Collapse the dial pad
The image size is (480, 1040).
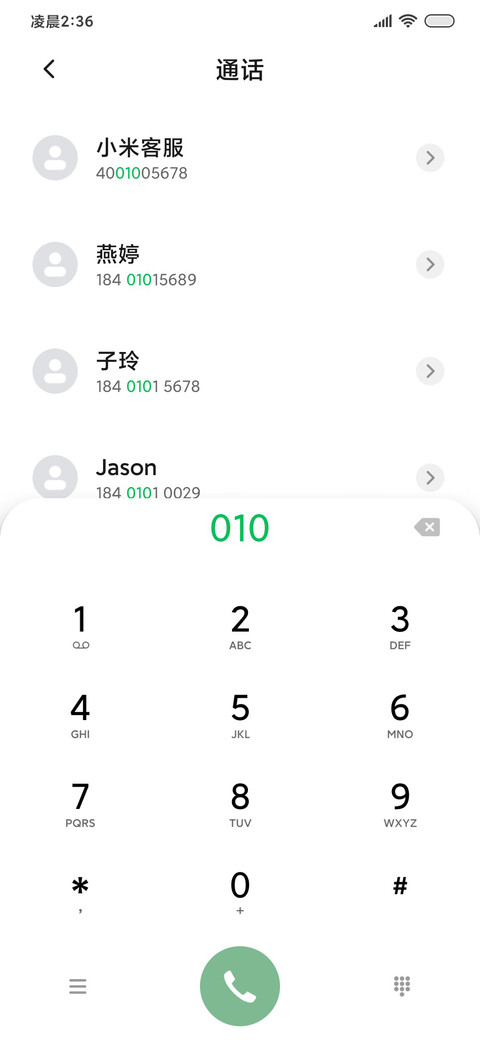402,986
